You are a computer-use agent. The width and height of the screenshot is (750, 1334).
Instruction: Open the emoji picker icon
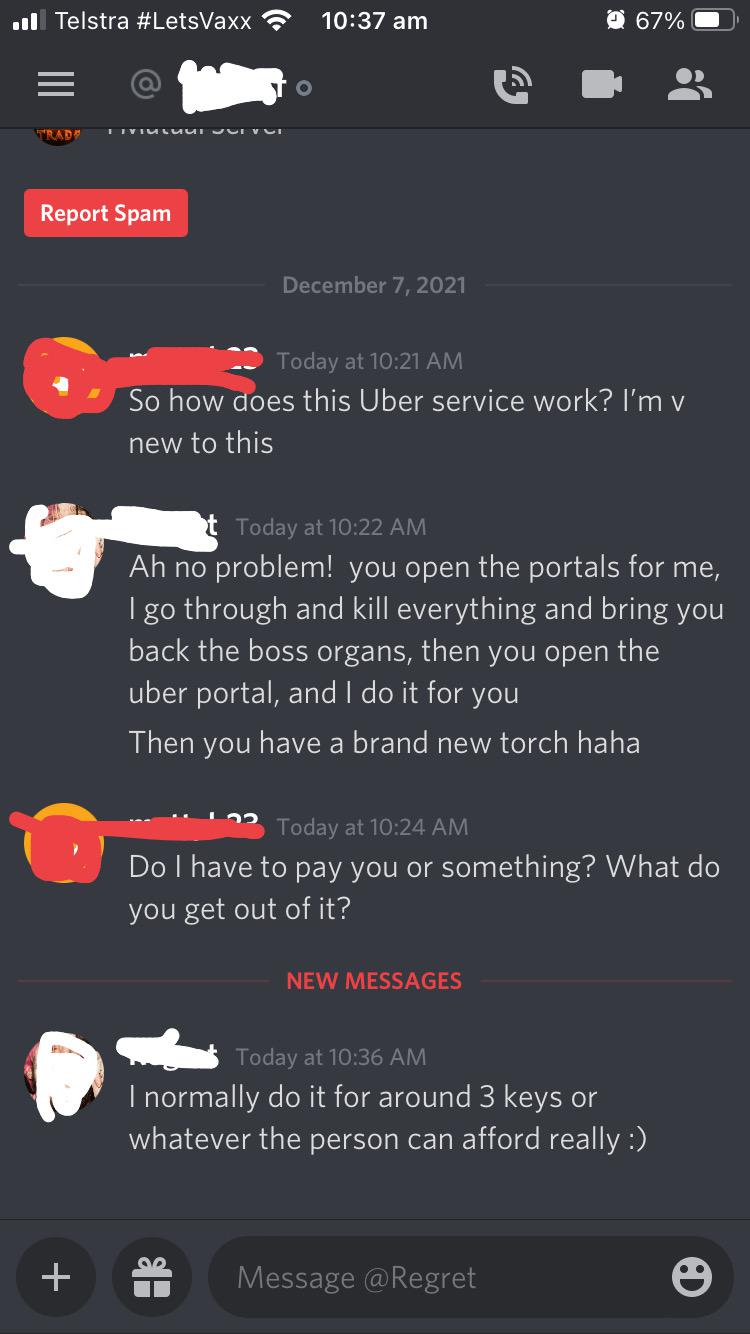pos(690,1277)
